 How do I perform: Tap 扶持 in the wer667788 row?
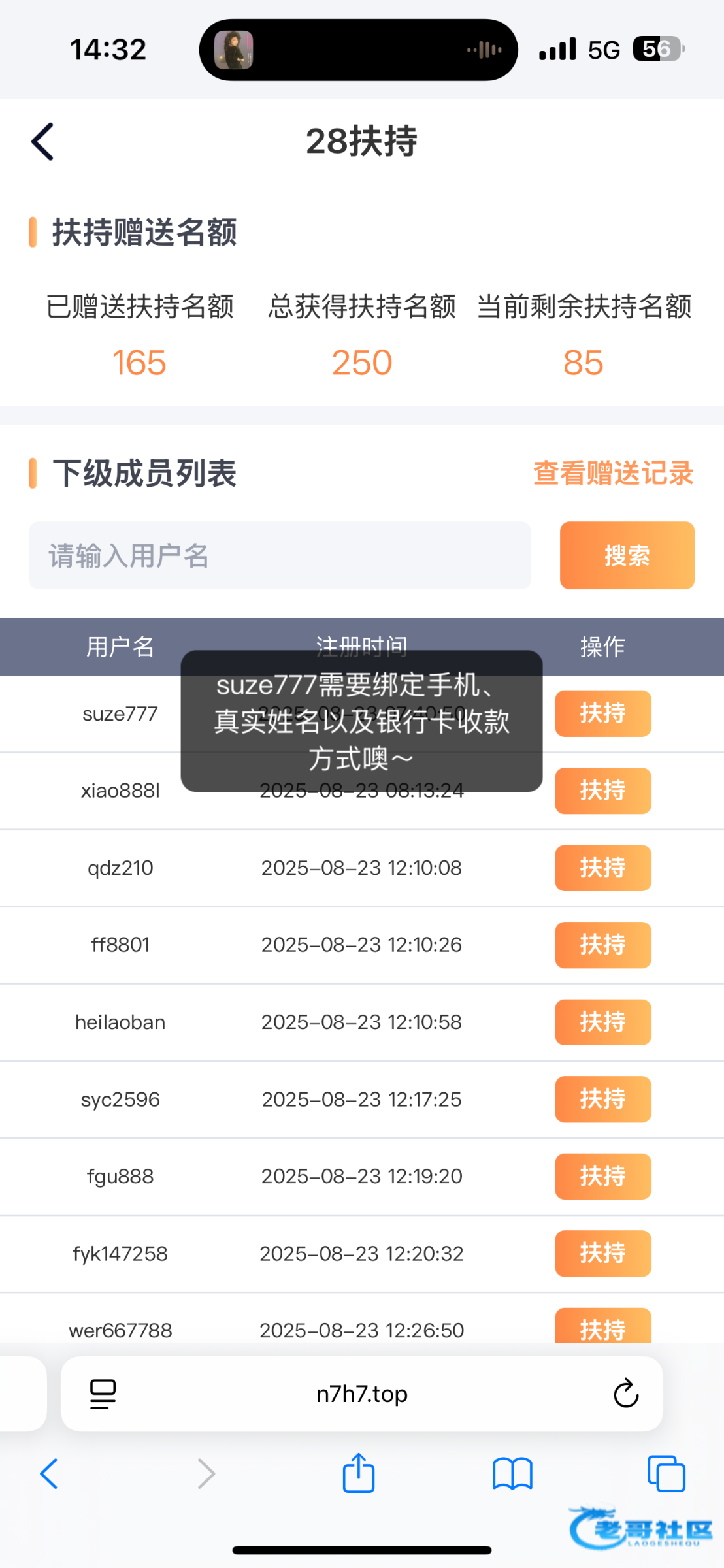coord(603,1326)
